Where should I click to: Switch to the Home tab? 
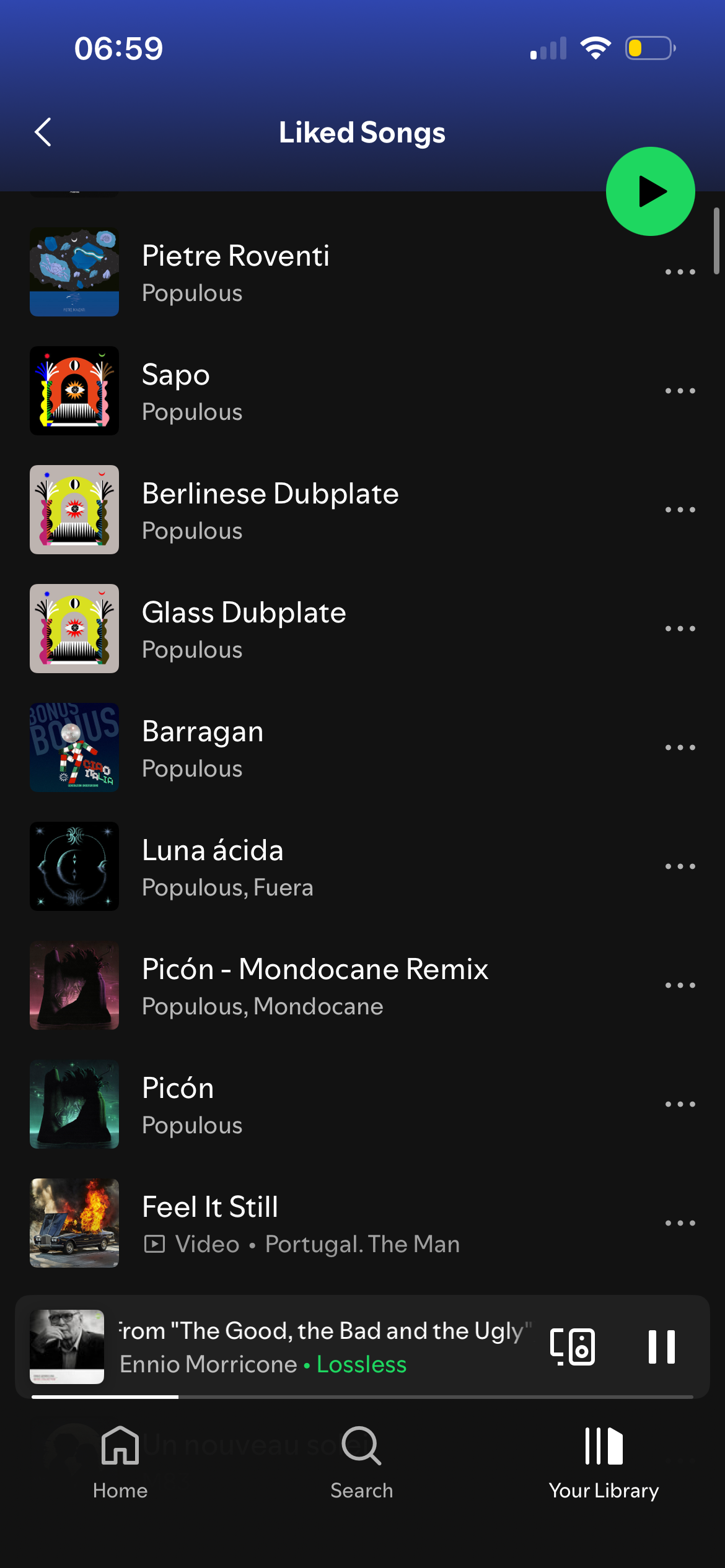click(x=120, y=1463)
